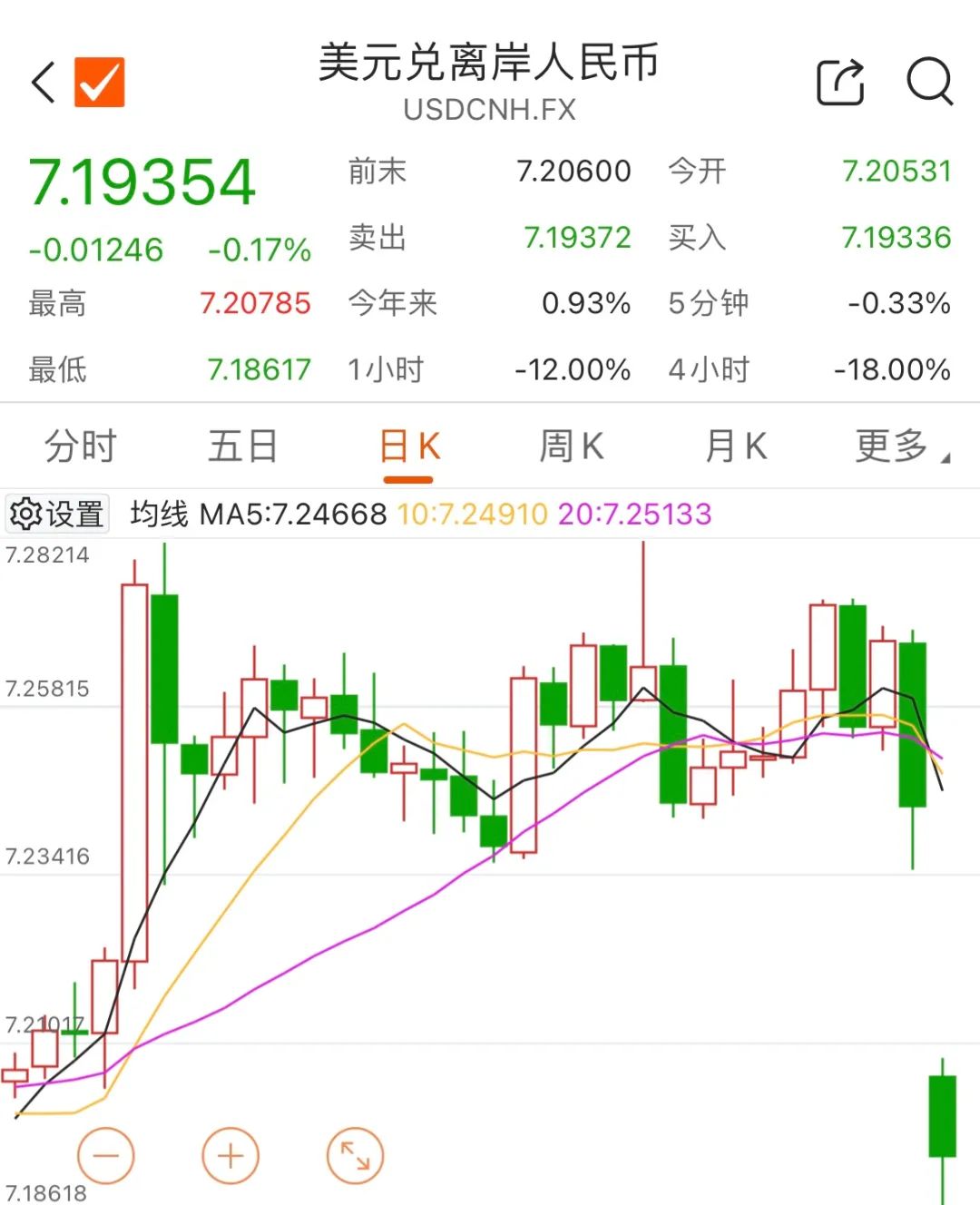Select the 五日 chart view
The image size is (980, 1205).
(x=243, y=446)
